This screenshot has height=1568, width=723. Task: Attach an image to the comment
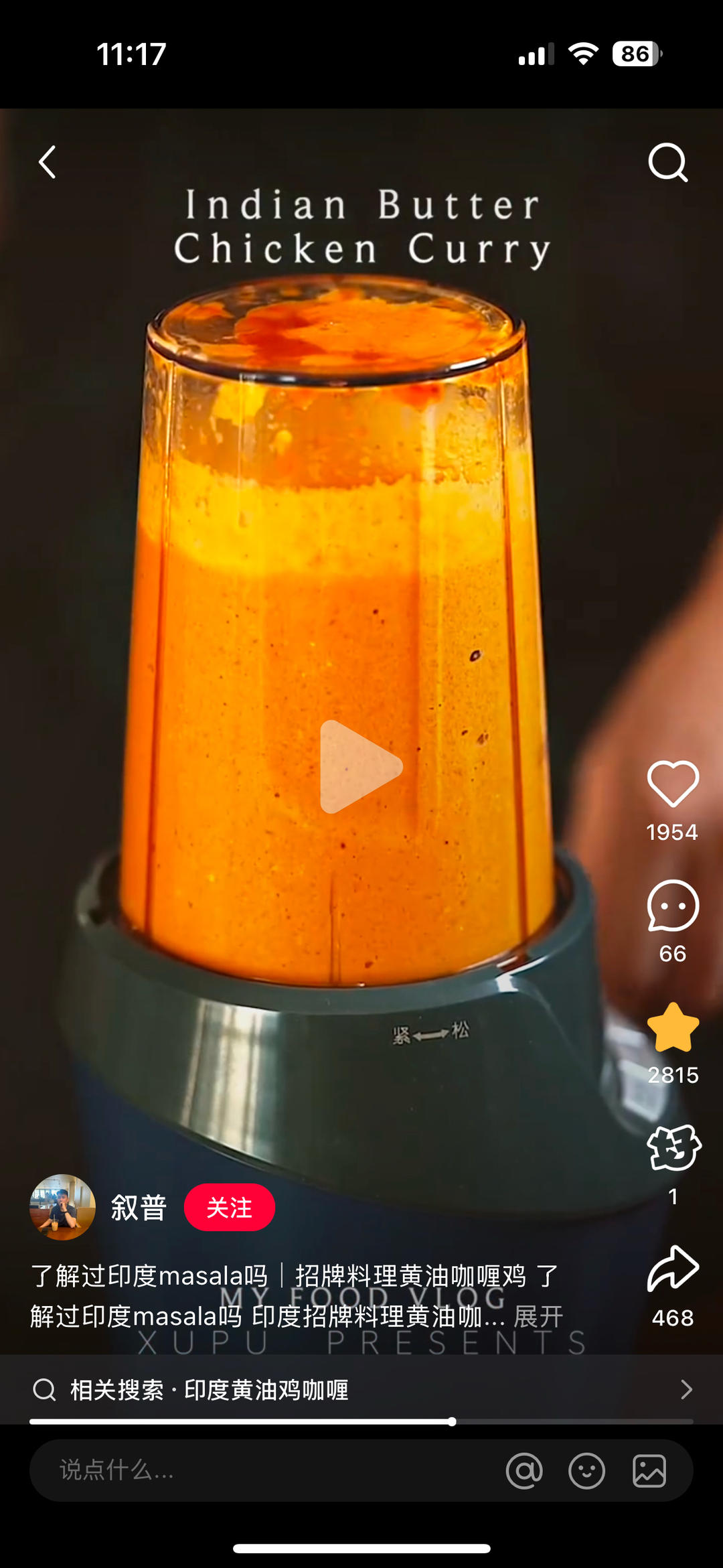(649, 1471)
